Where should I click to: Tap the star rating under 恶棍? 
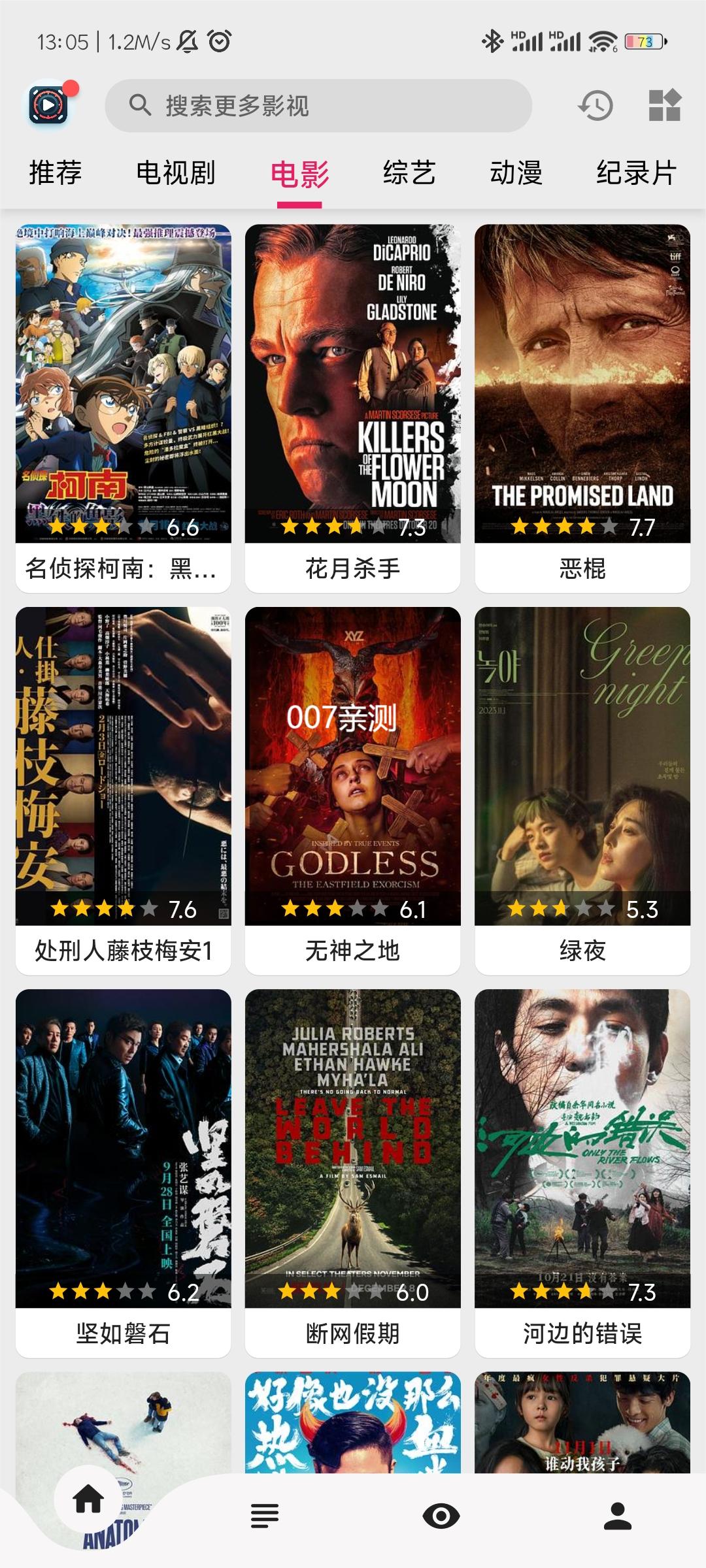(x=565, y=526)
